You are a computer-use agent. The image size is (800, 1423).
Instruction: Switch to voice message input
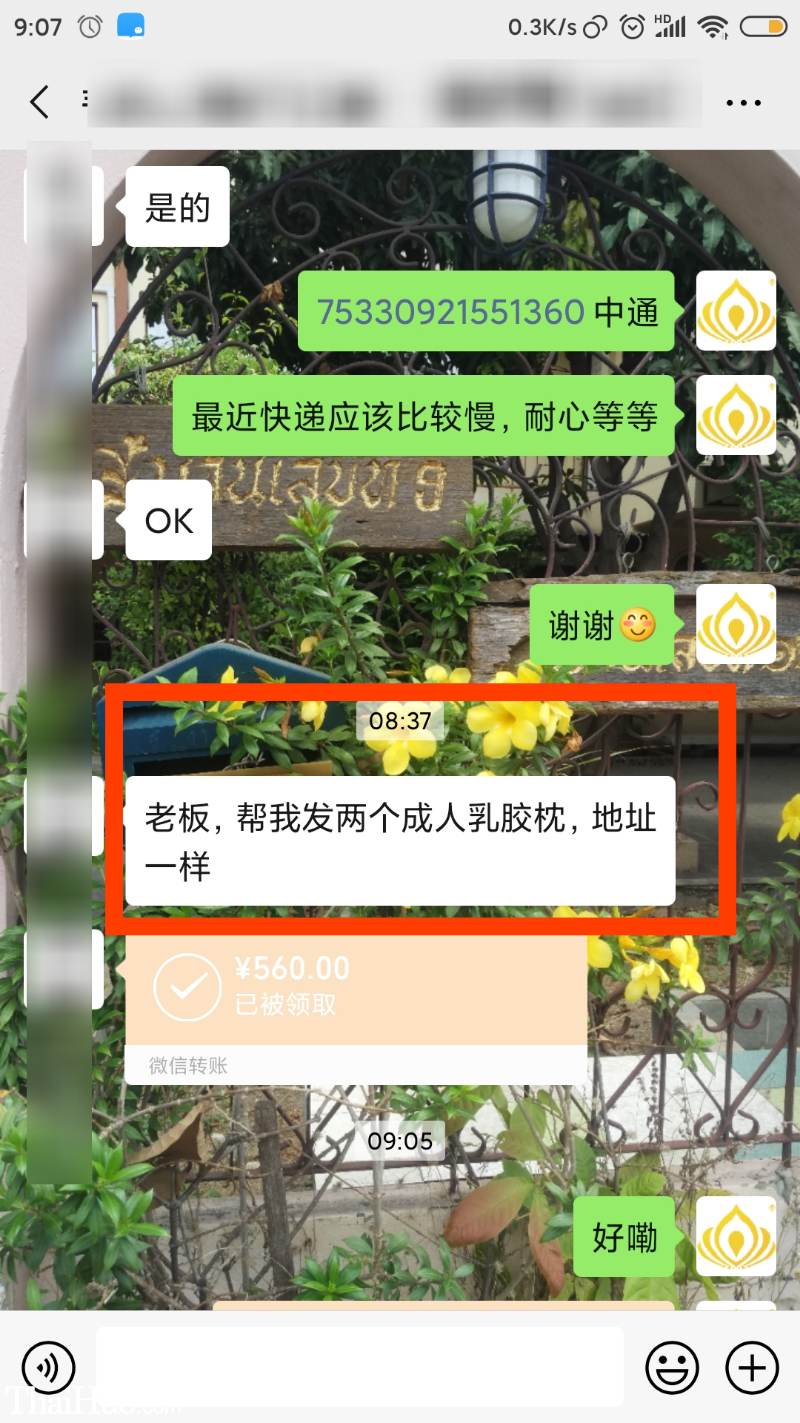(48, 1366)
